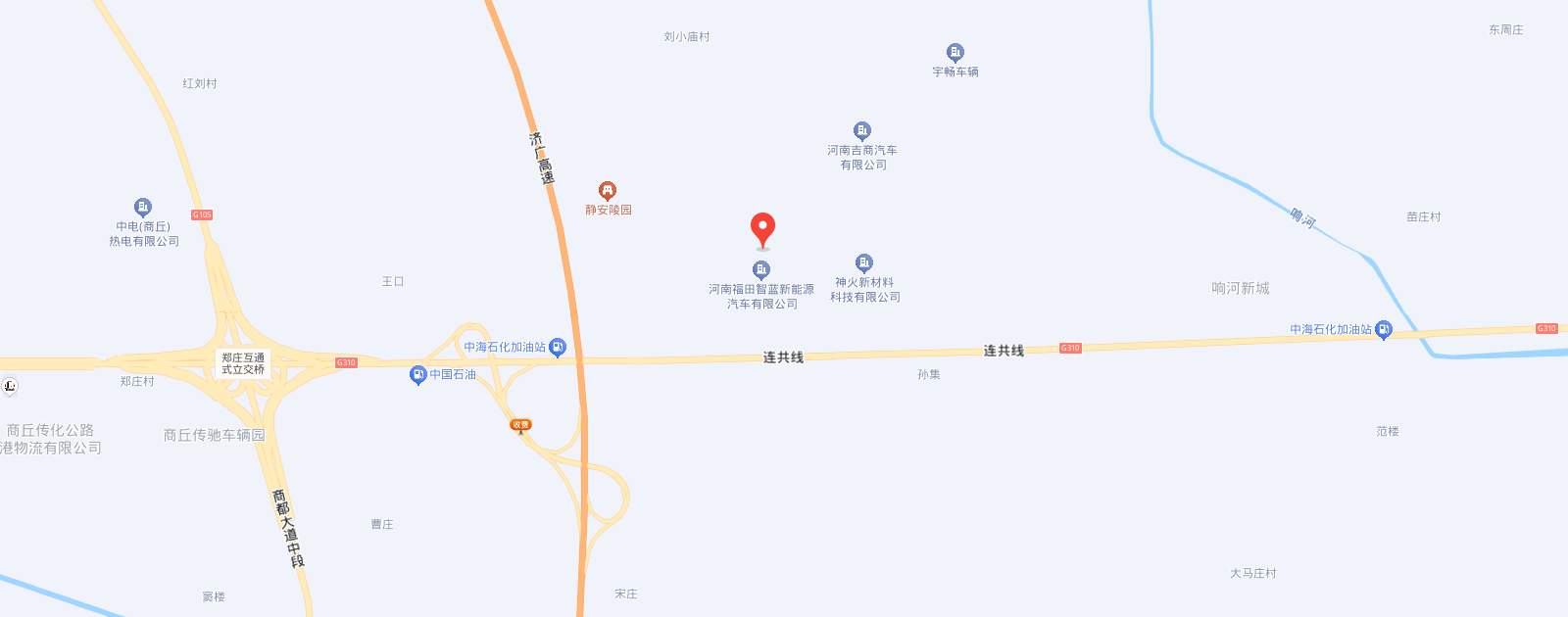The height and width of the screenshot is (617, 1568).
Task: Select 河南福田智蓝新能源汽车有限公司 marker
Action: point(761,269)
